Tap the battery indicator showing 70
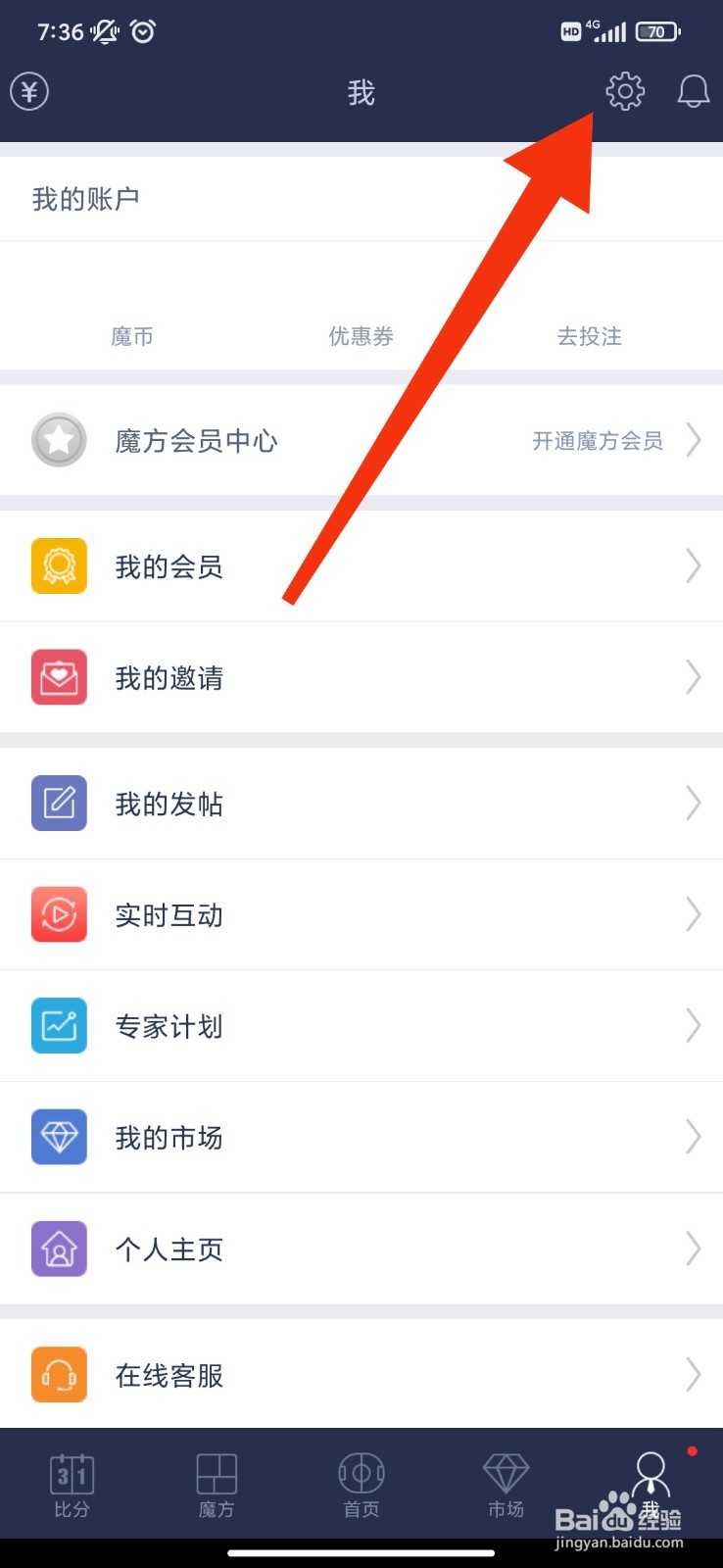Image resolution: width=723 pixels, height=1568 pixels. pyautogui.click(x=657, y=31)
